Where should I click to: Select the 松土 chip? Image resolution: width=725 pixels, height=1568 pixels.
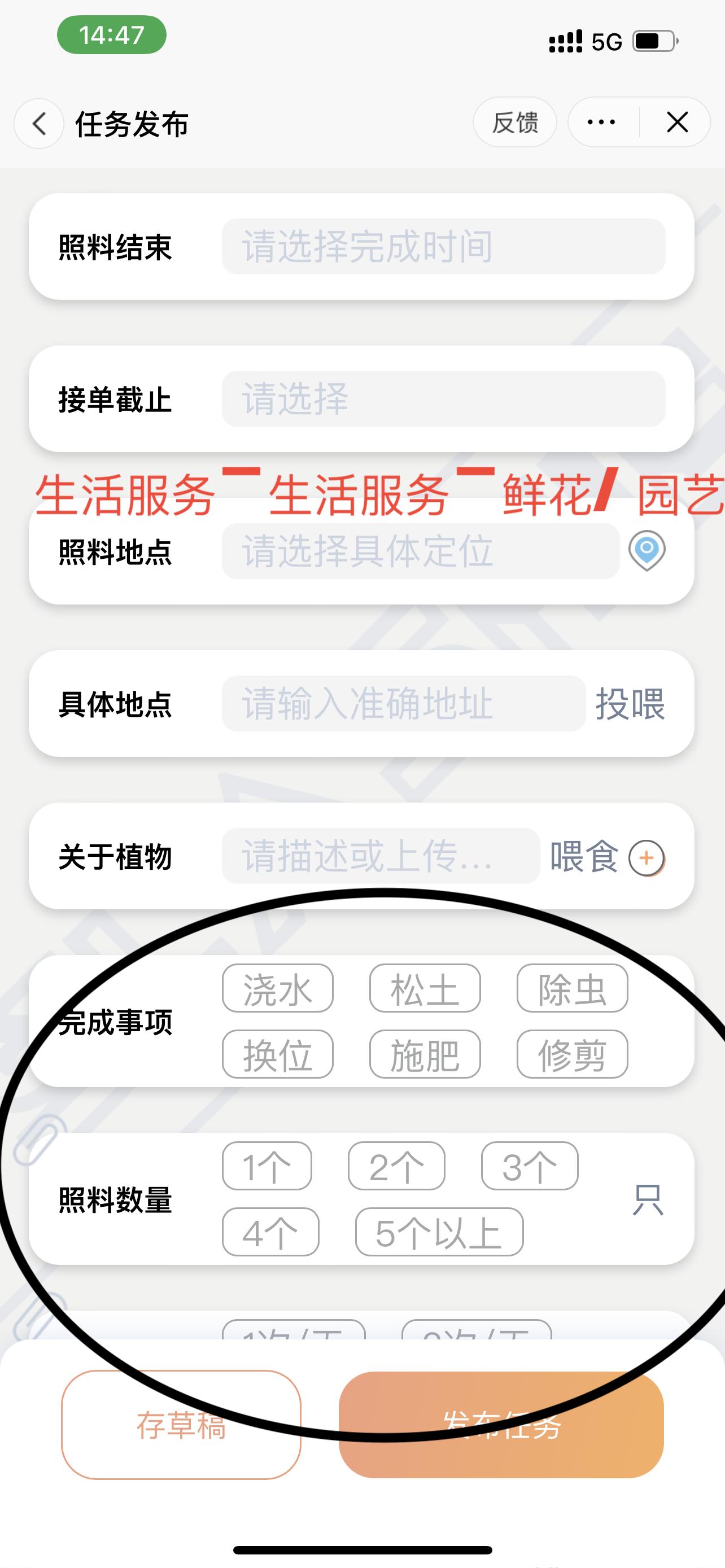pos(425,988)
